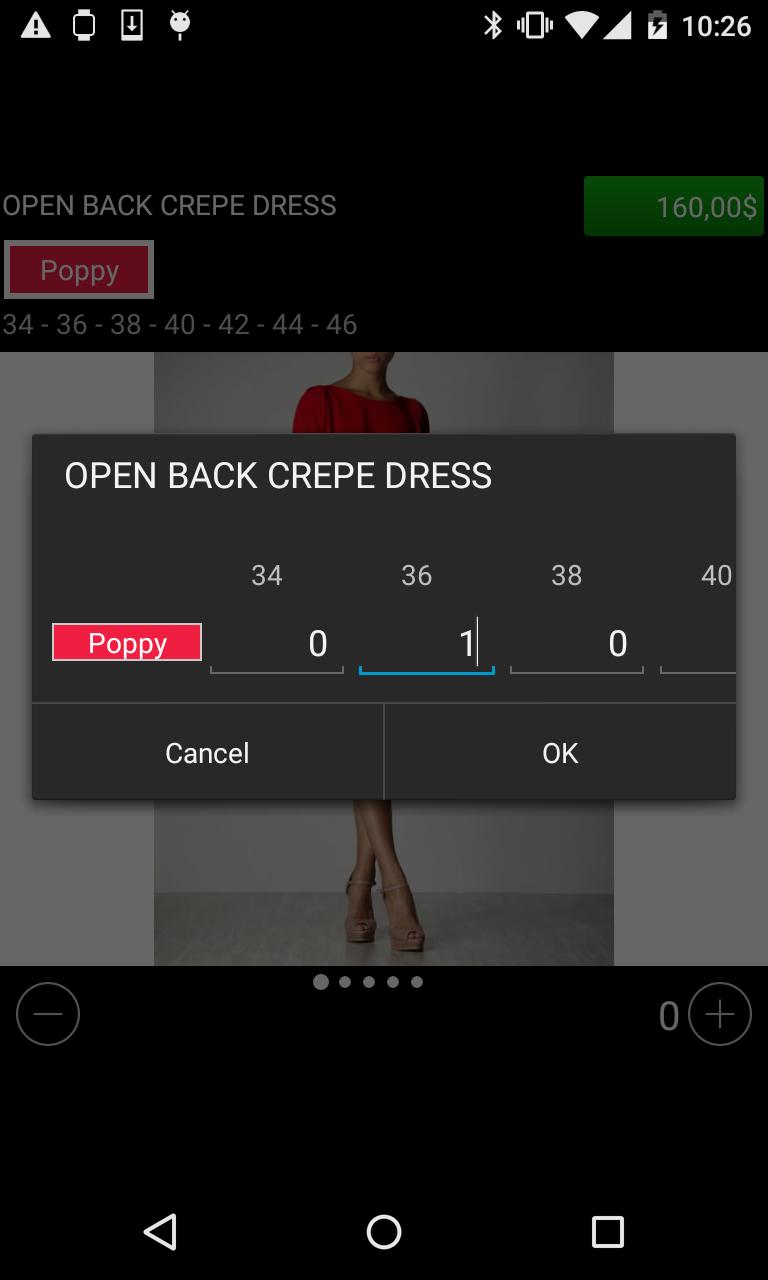
Task: Go back using navigation bar
Action: [x=160, y=1232]
